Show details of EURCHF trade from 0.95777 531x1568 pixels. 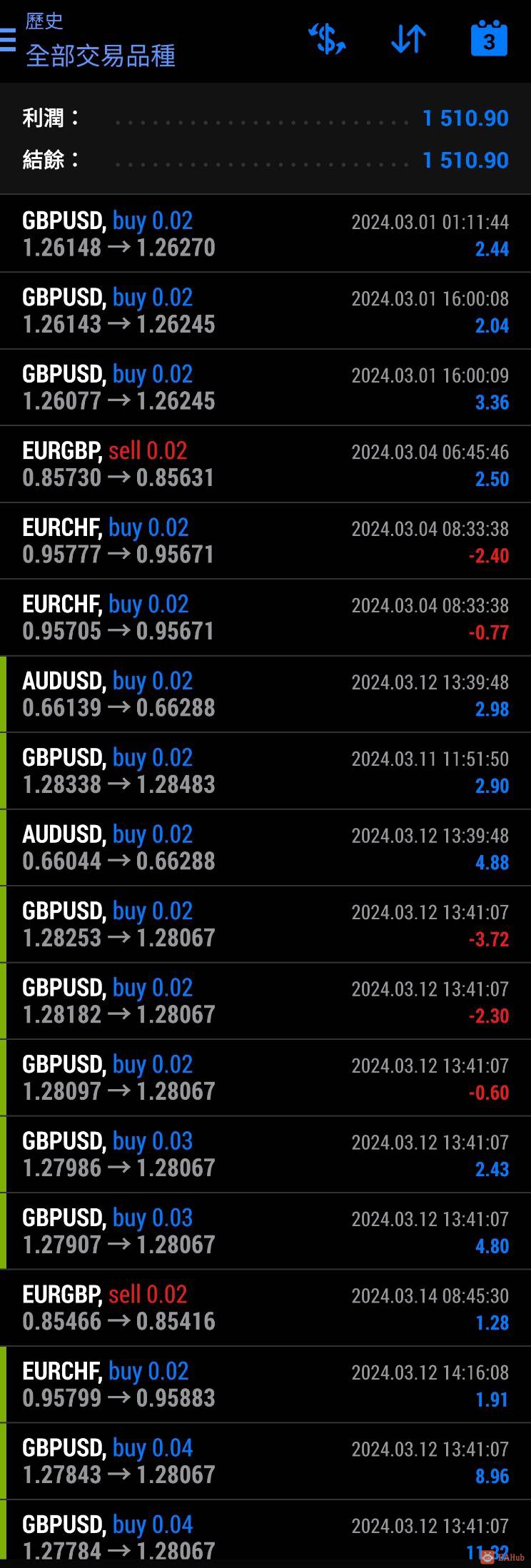click(265, 541)
